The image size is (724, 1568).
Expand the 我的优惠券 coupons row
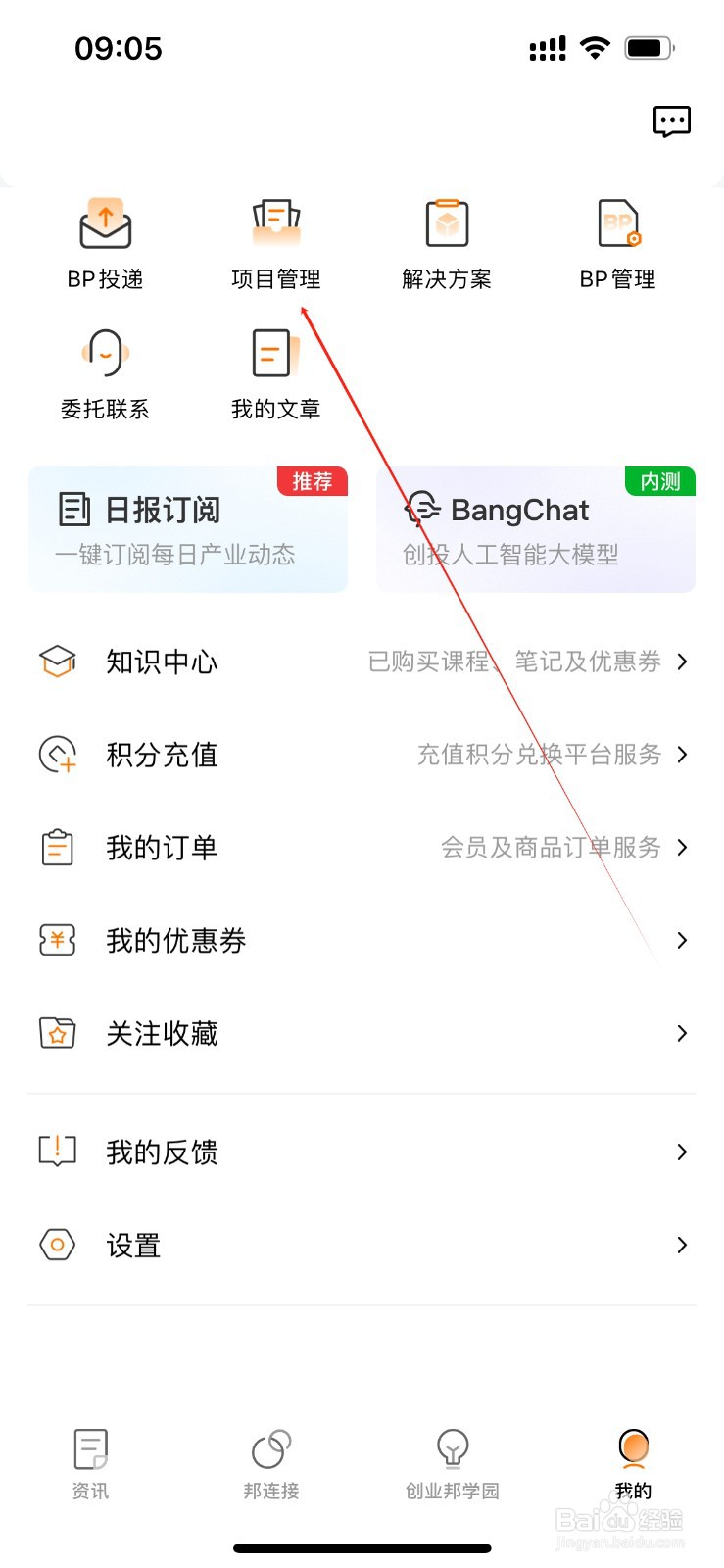pos(362,940)
